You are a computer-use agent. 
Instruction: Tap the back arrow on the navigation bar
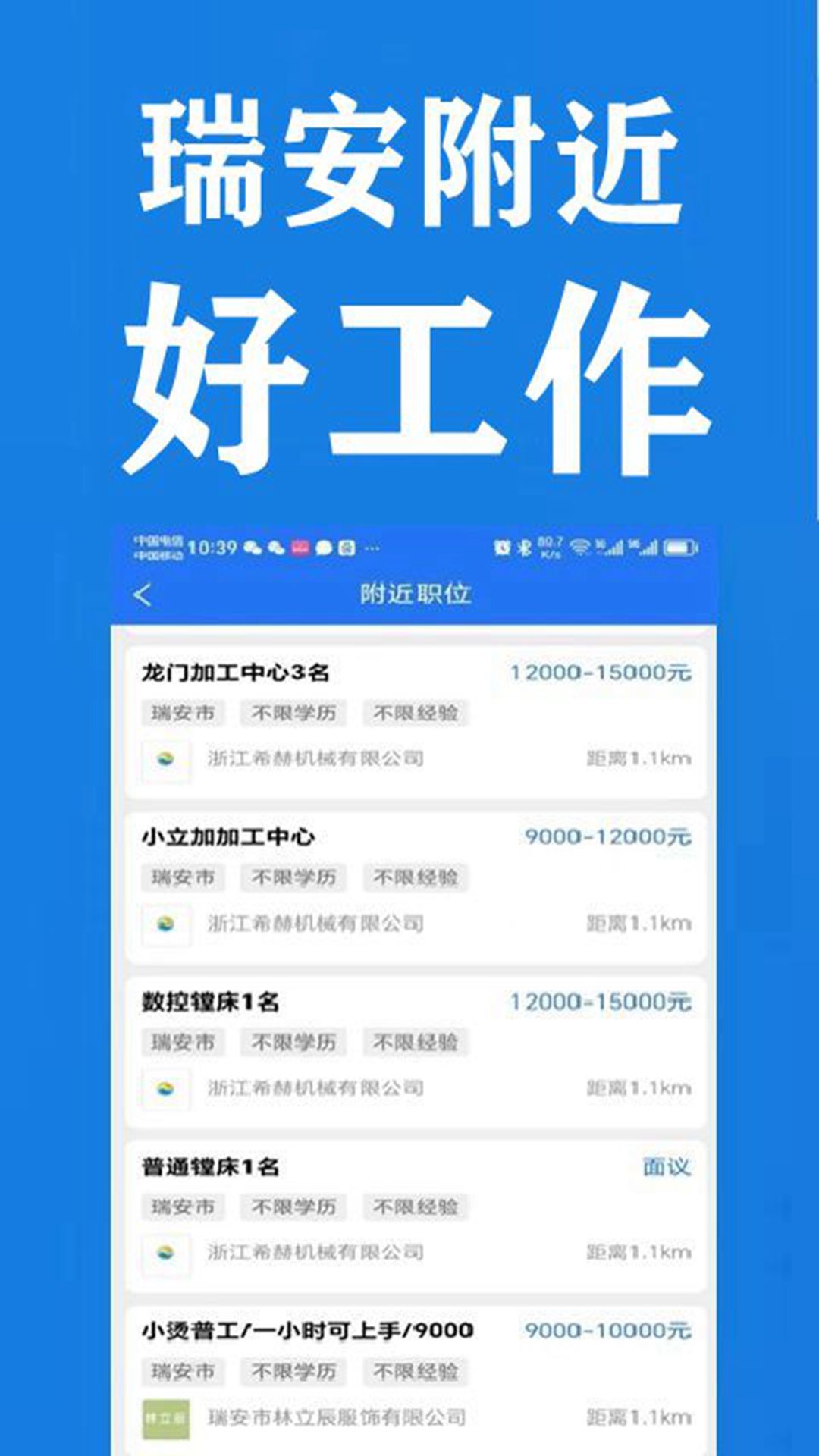[143, 596]
